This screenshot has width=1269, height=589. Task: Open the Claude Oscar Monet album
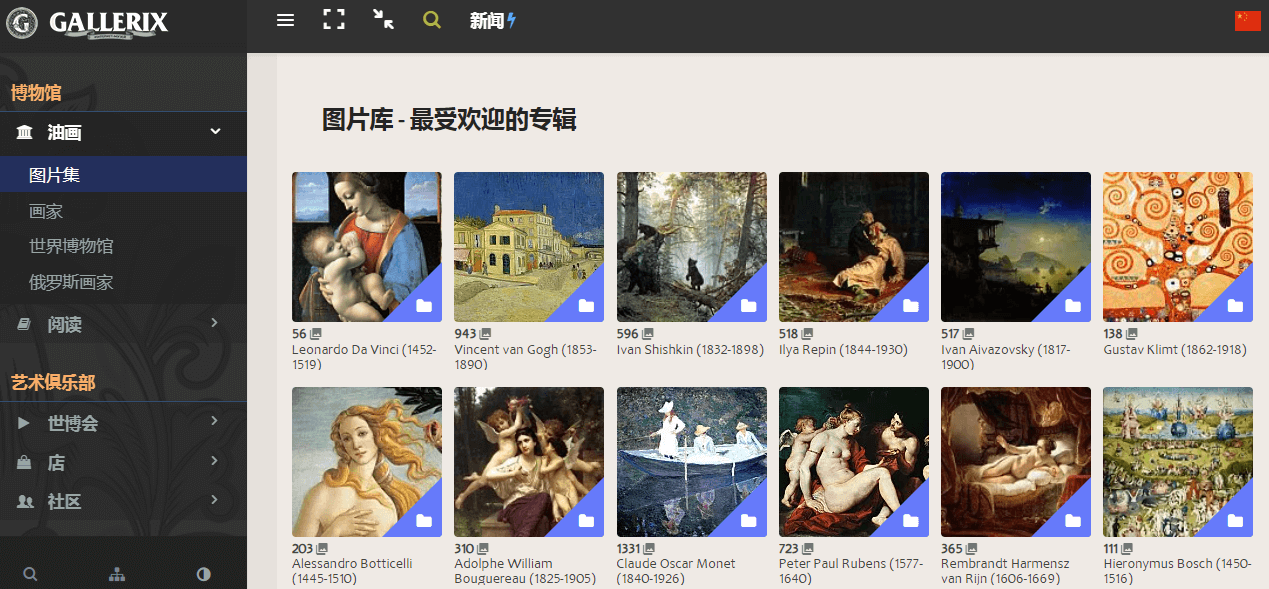[691, 462]
